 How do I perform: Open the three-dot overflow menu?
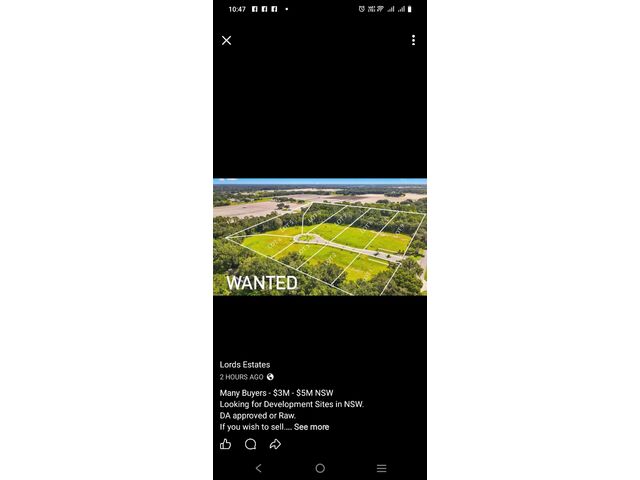click(x=413, y=40)
